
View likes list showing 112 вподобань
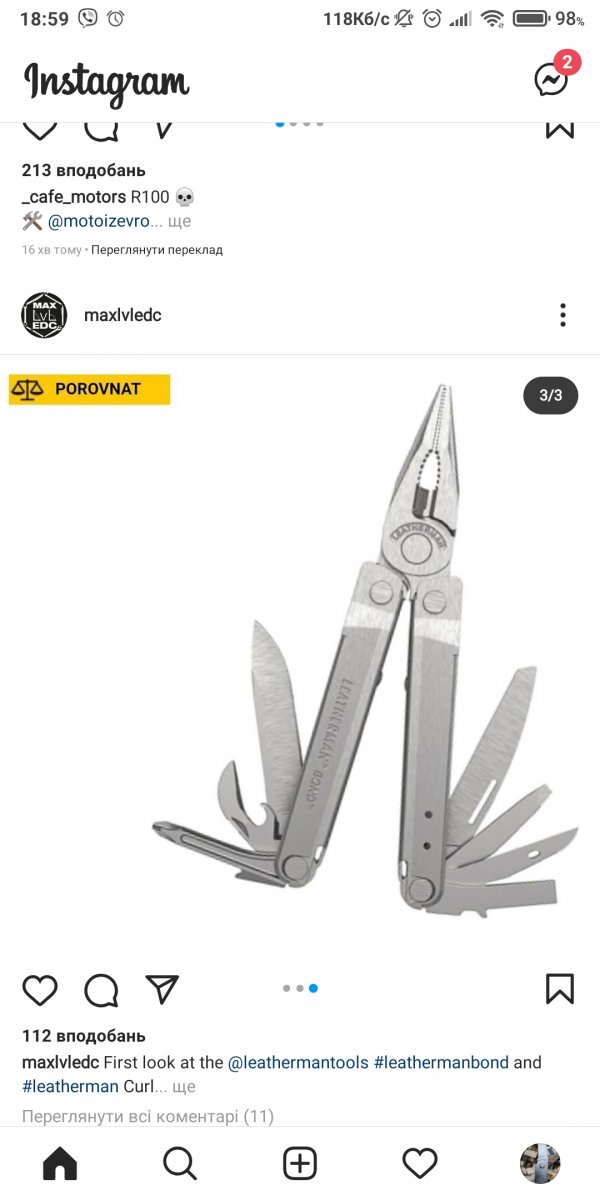coord(84,1036)
